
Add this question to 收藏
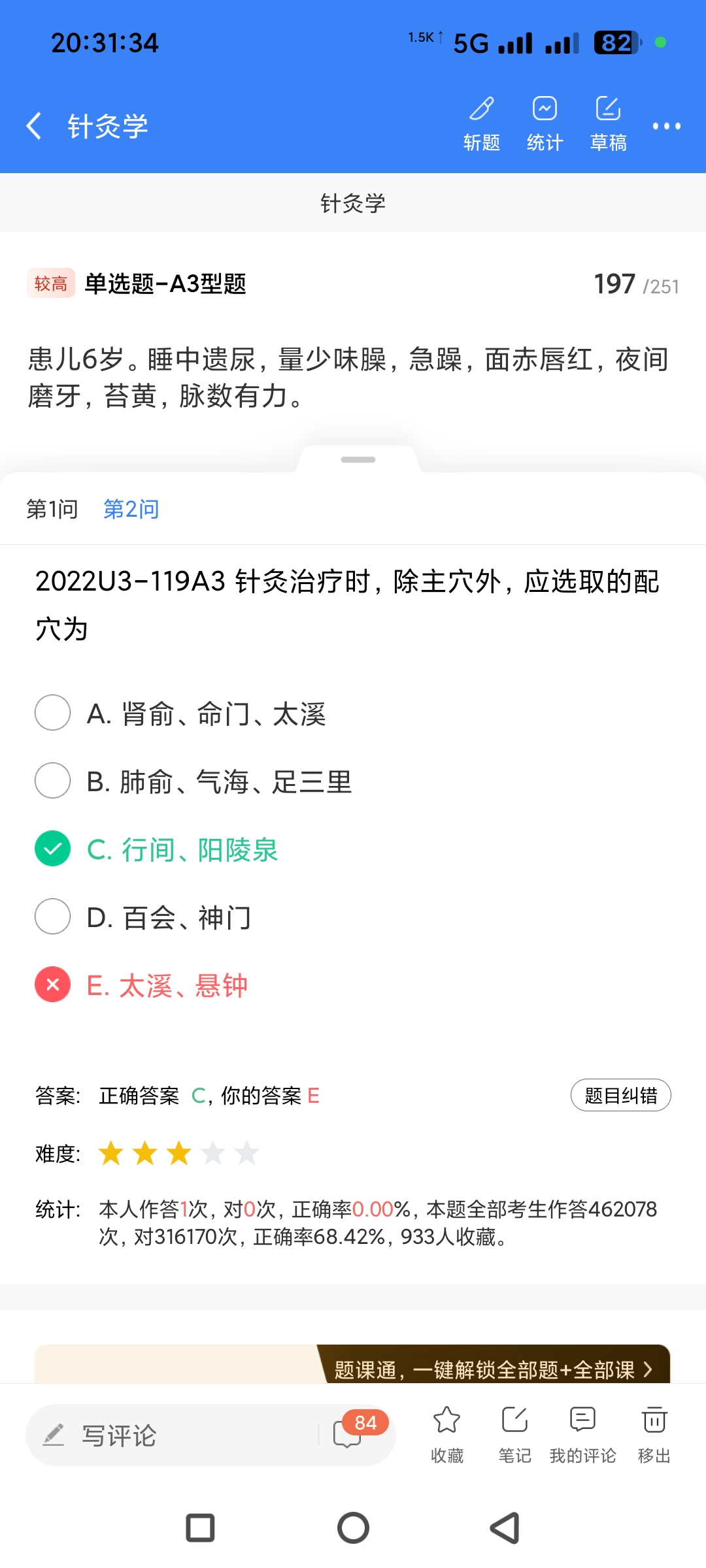tap(447, 1433)
